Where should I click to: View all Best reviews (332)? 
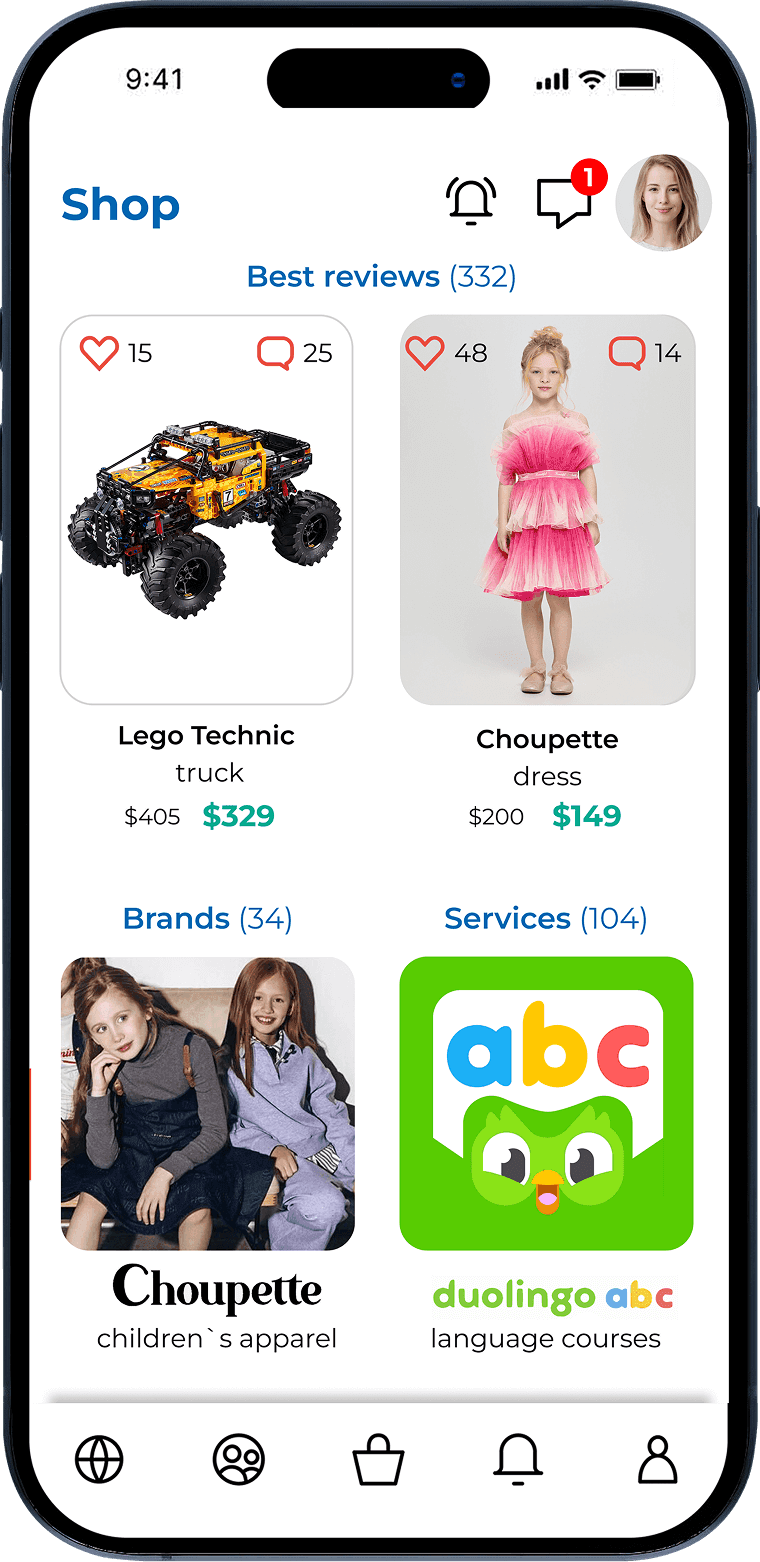point(381,276)
